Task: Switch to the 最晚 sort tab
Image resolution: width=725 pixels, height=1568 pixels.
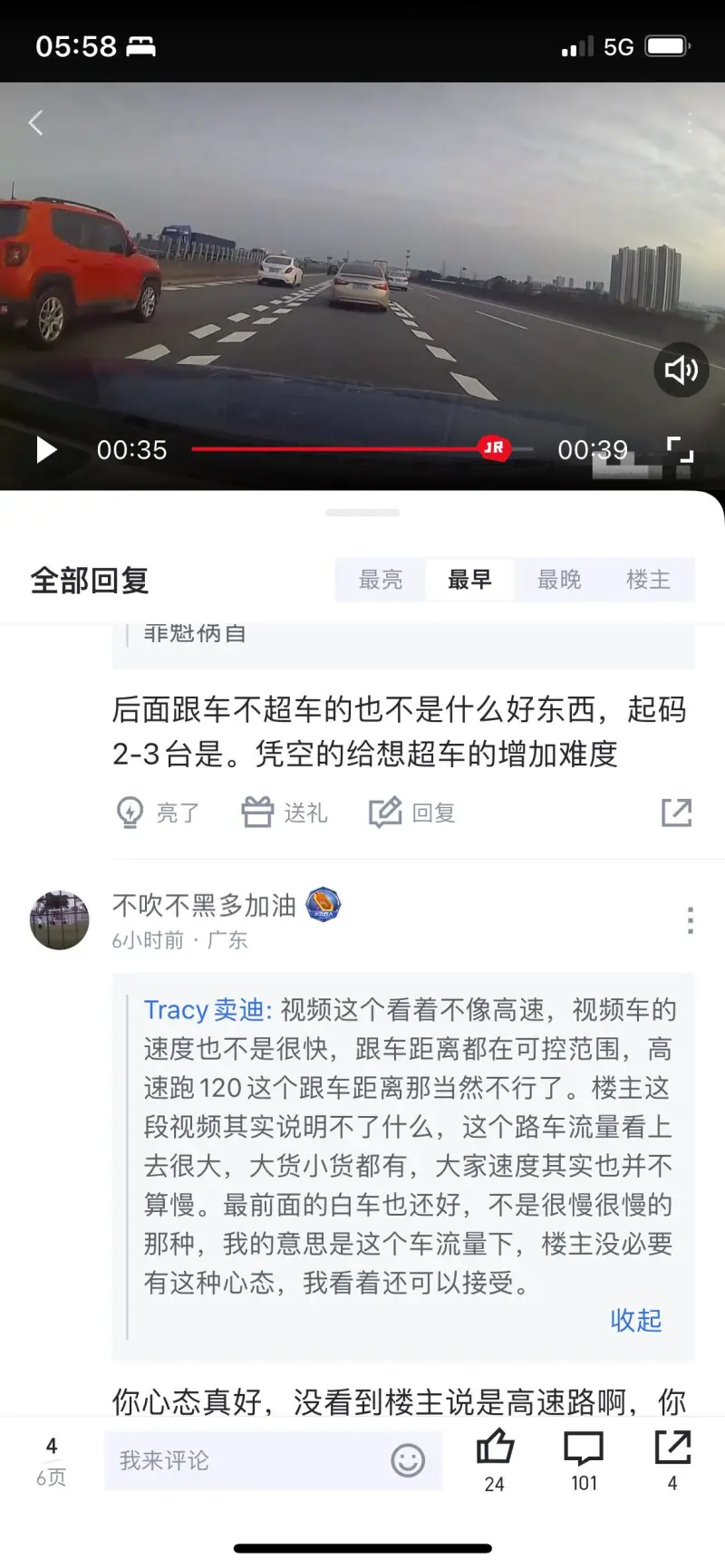Action: (559, 580)
